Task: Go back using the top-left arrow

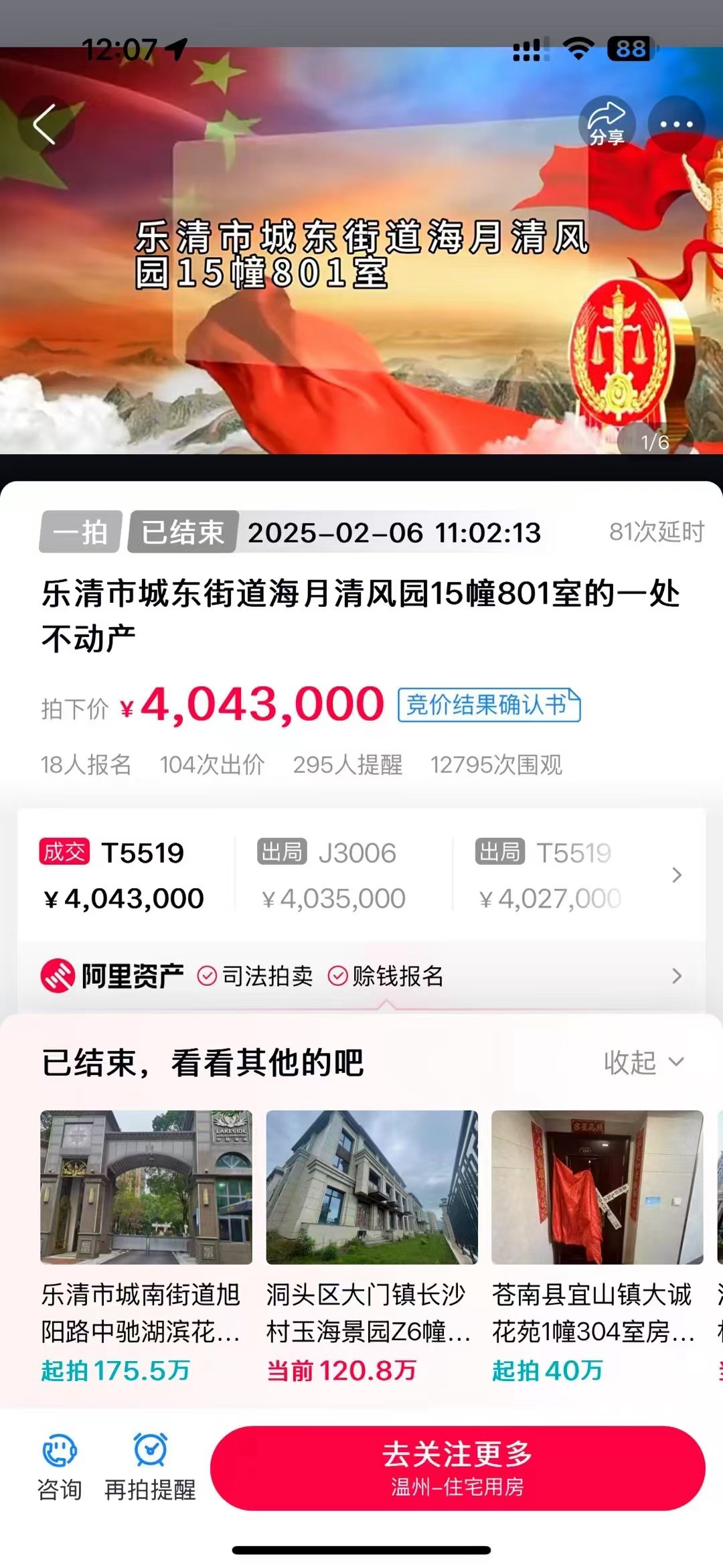Action: pos(45,125)
